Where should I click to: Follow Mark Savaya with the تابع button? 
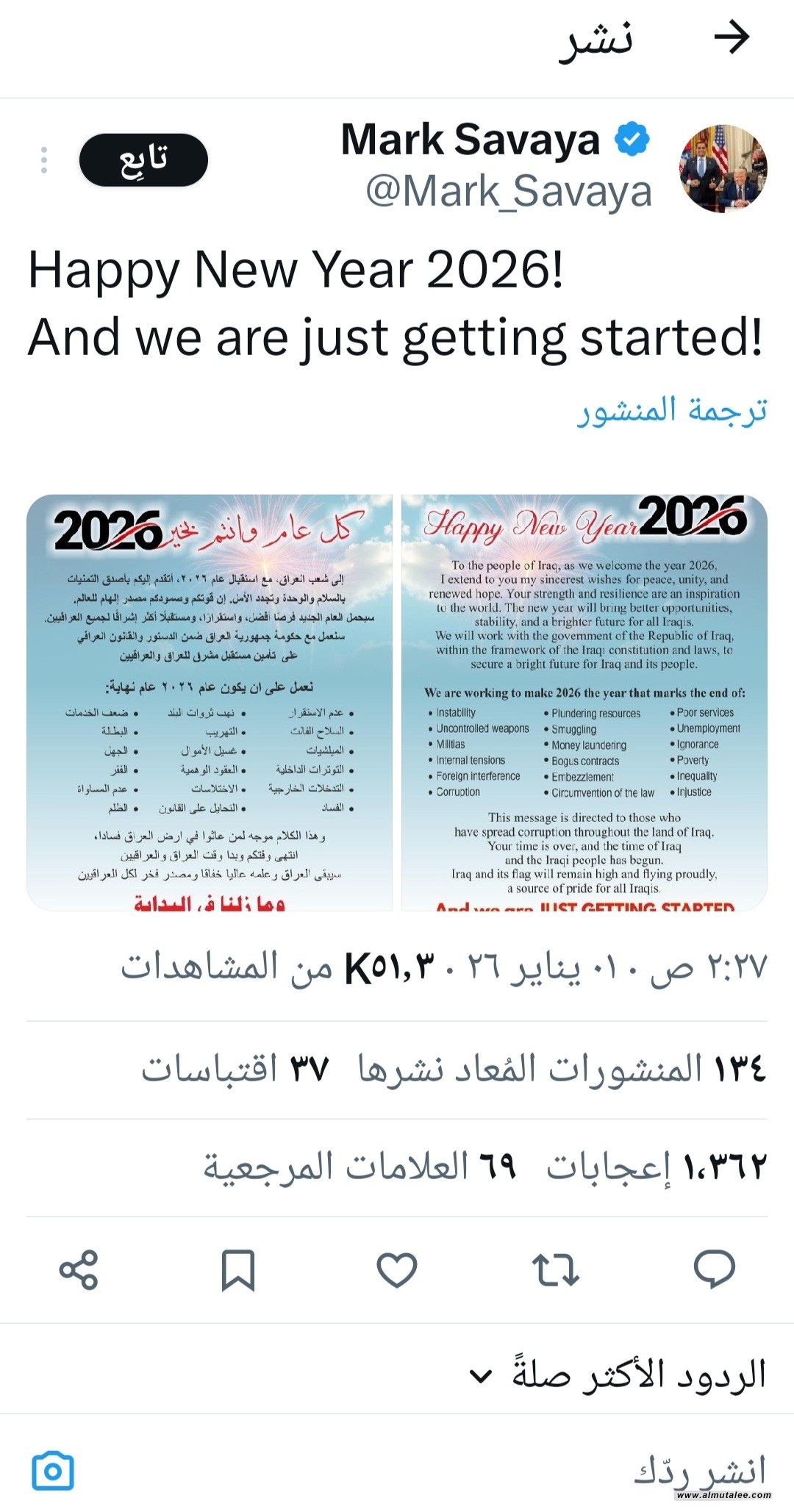coord(143,160)
